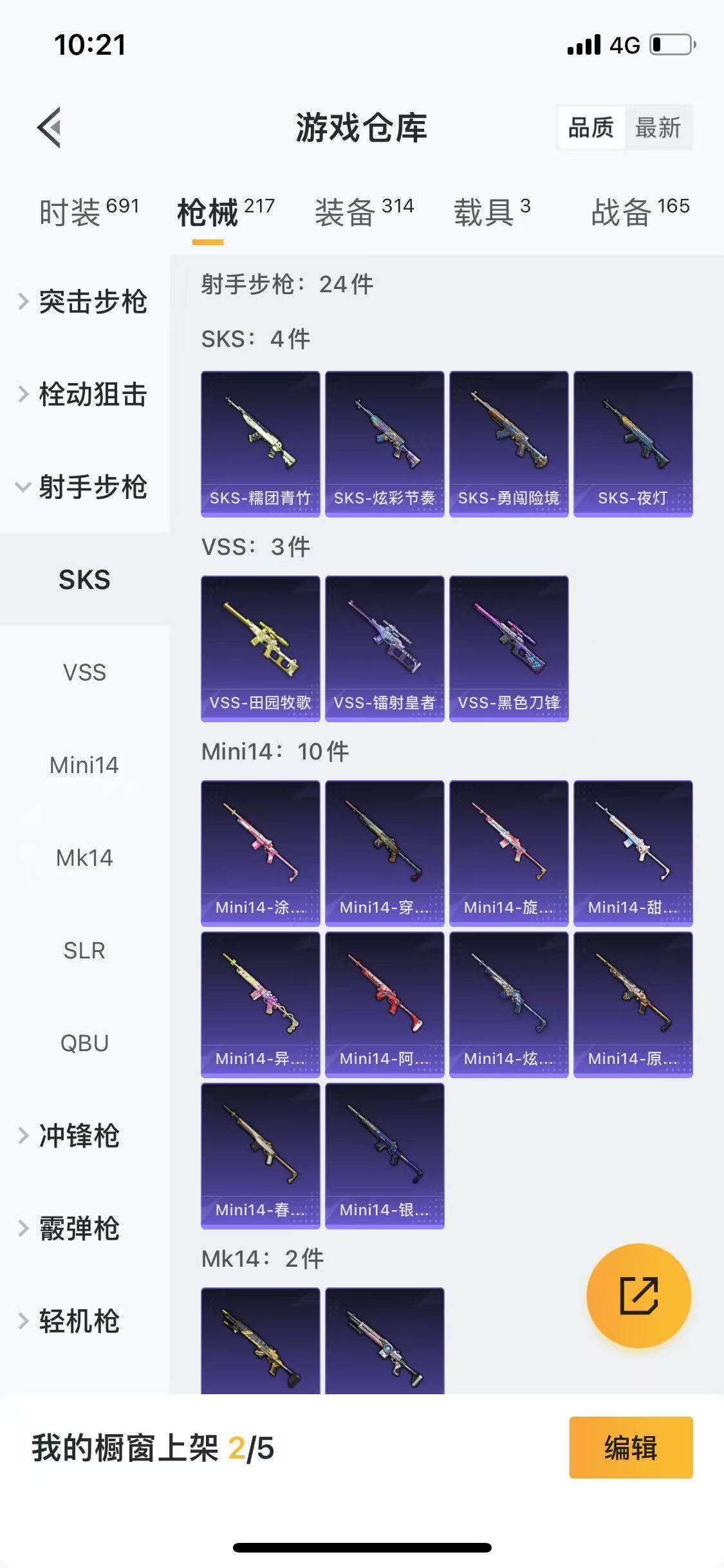View the VSS-田园牧歌 skin
This screenshot has height=1568, width=724.
260,648
